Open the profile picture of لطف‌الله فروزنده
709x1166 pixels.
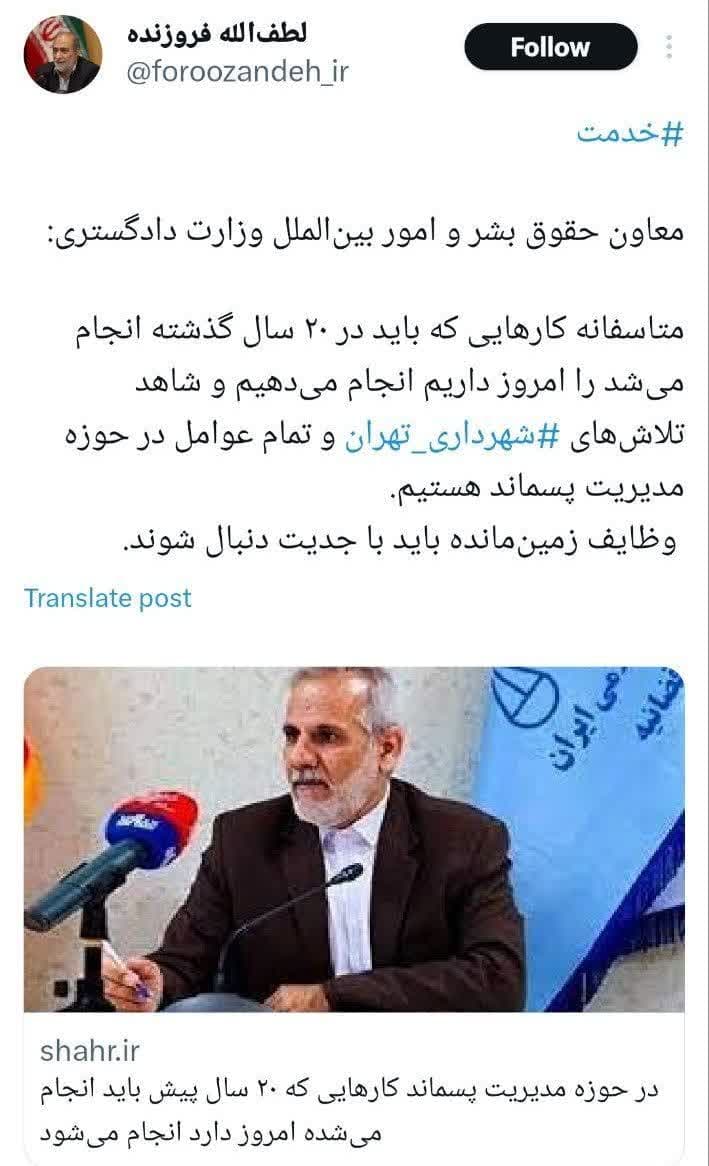pos(63,55)
